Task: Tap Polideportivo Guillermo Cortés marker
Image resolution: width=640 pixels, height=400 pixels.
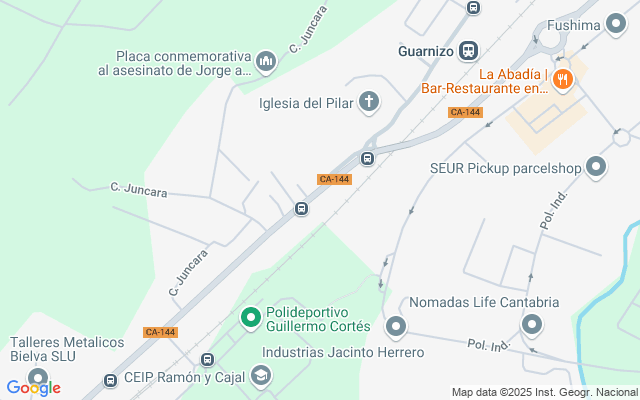Action: pos(251,318)
